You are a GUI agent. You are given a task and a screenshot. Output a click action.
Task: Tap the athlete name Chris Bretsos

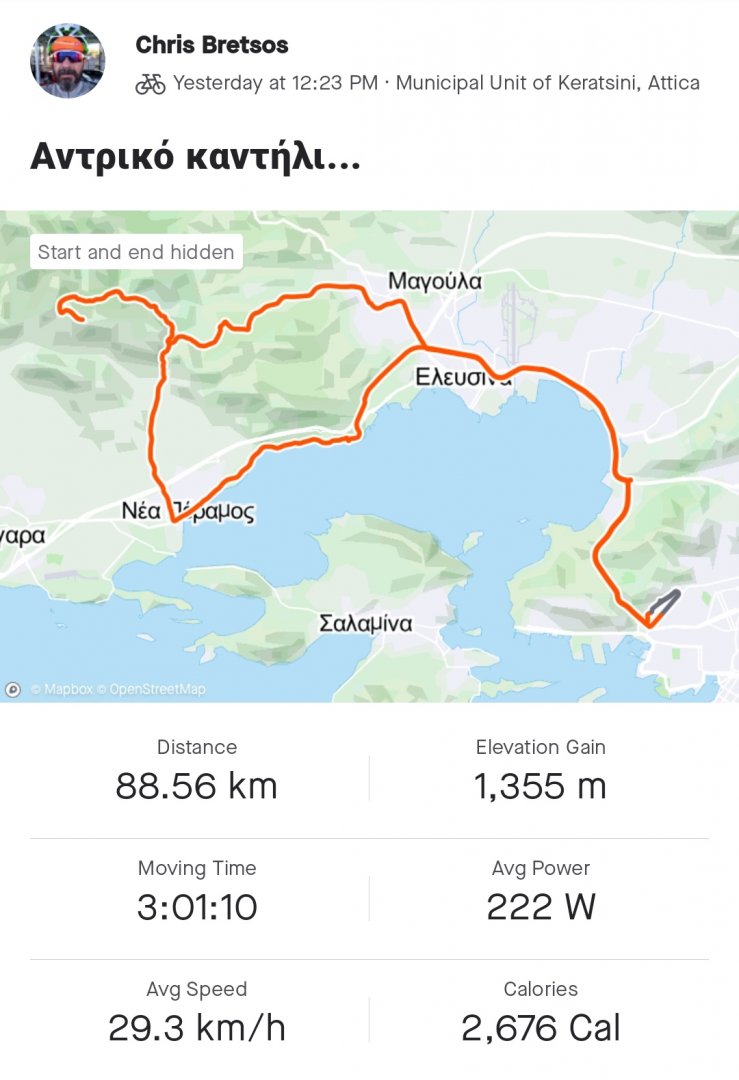[x=212, y=45]
